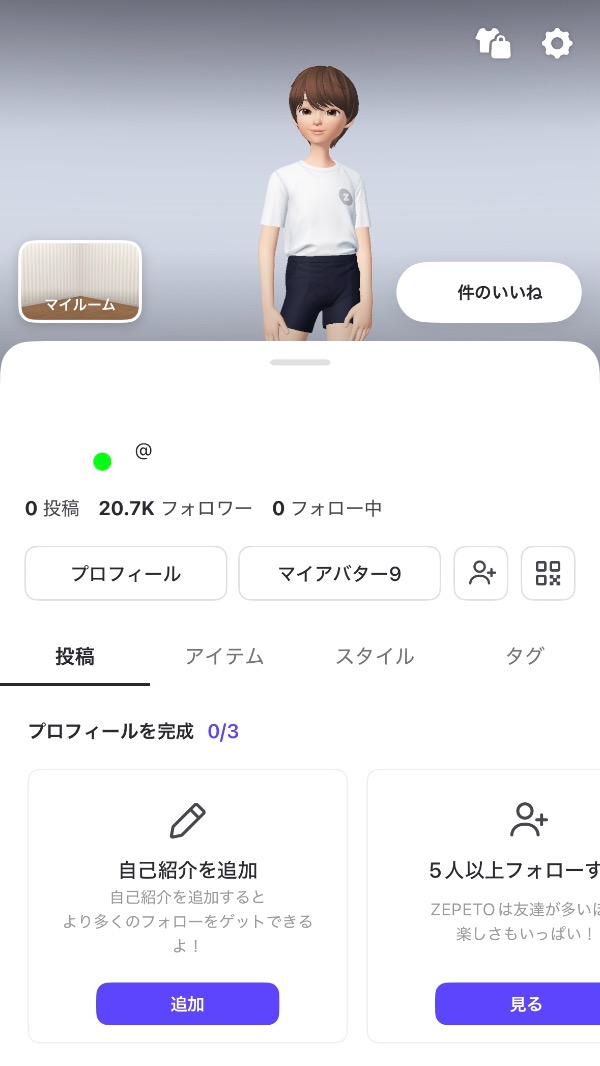Image resolution: width=600 pixels, height=1066 pixels.
Task: Tap the 件のいいね likes button
Action: point(489,293)
